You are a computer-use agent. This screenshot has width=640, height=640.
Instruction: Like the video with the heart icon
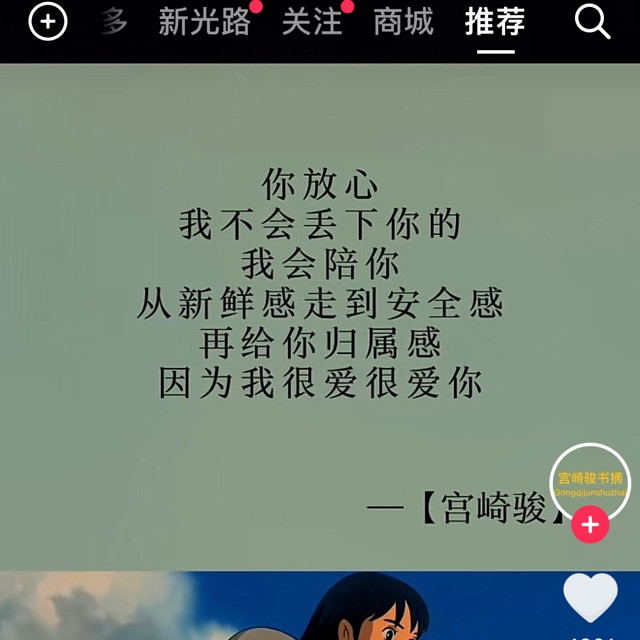pyautogui.click(x=590, y=597)
